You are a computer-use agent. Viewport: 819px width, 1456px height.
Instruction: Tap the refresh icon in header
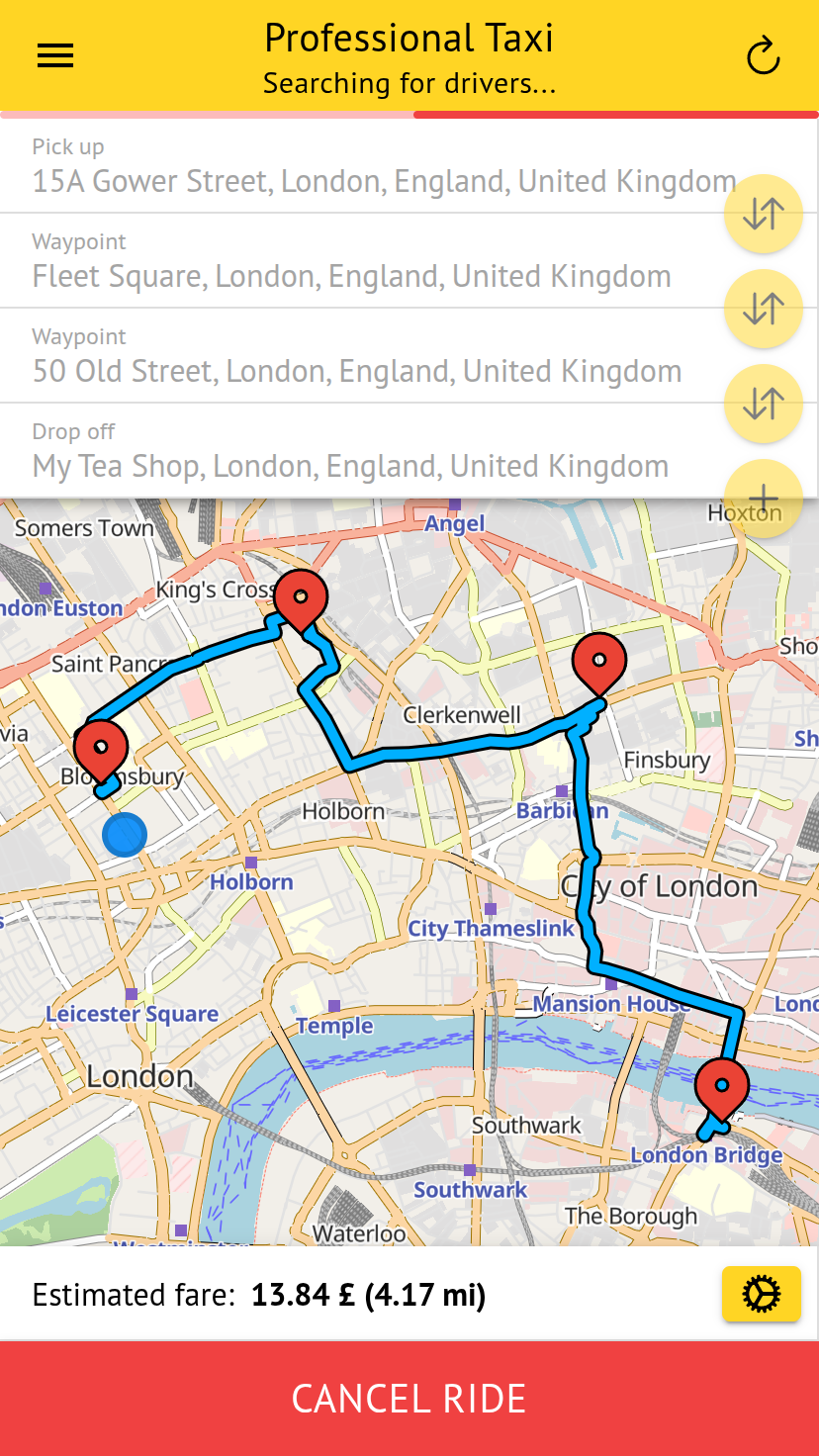(763, 56)
